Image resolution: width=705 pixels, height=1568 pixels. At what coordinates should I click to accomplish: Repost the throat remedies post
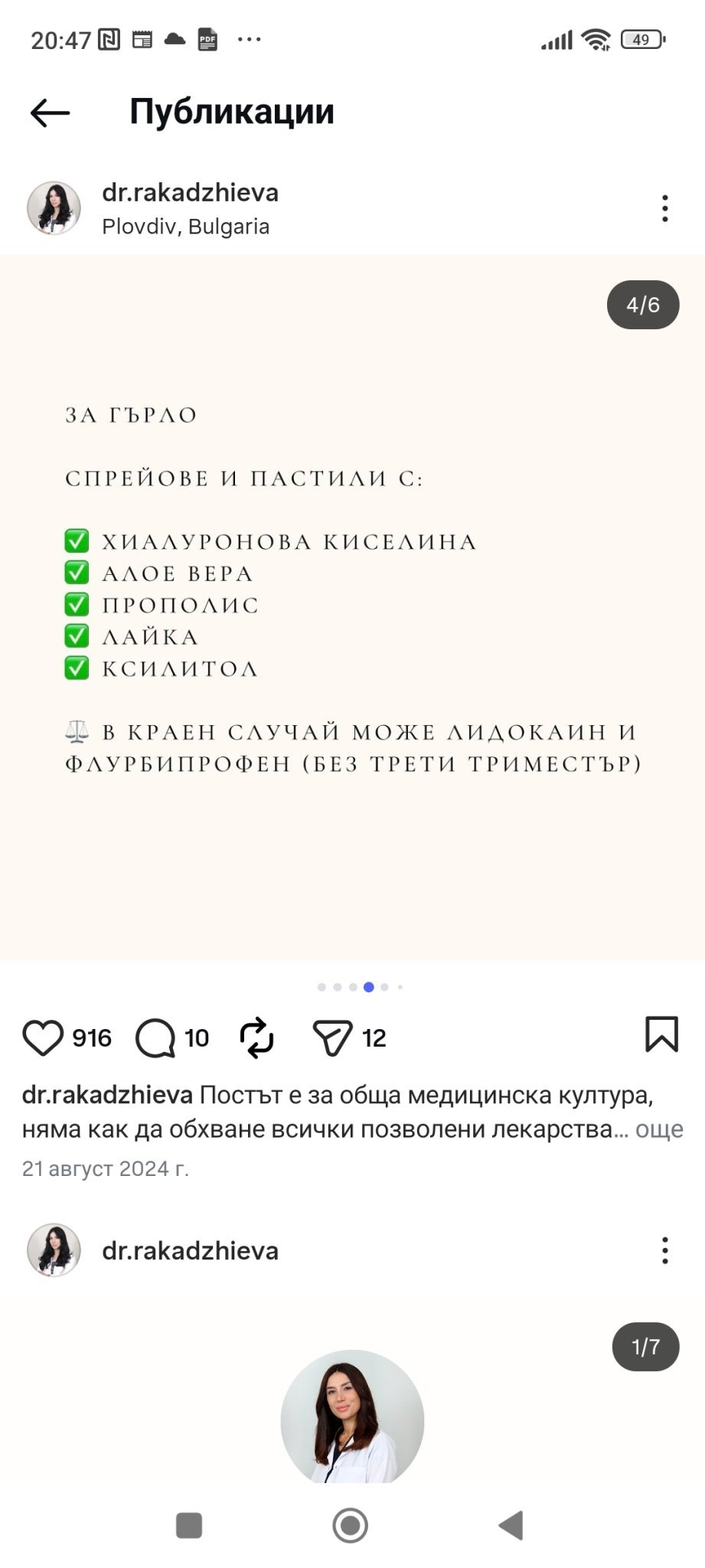[256, 1038]
